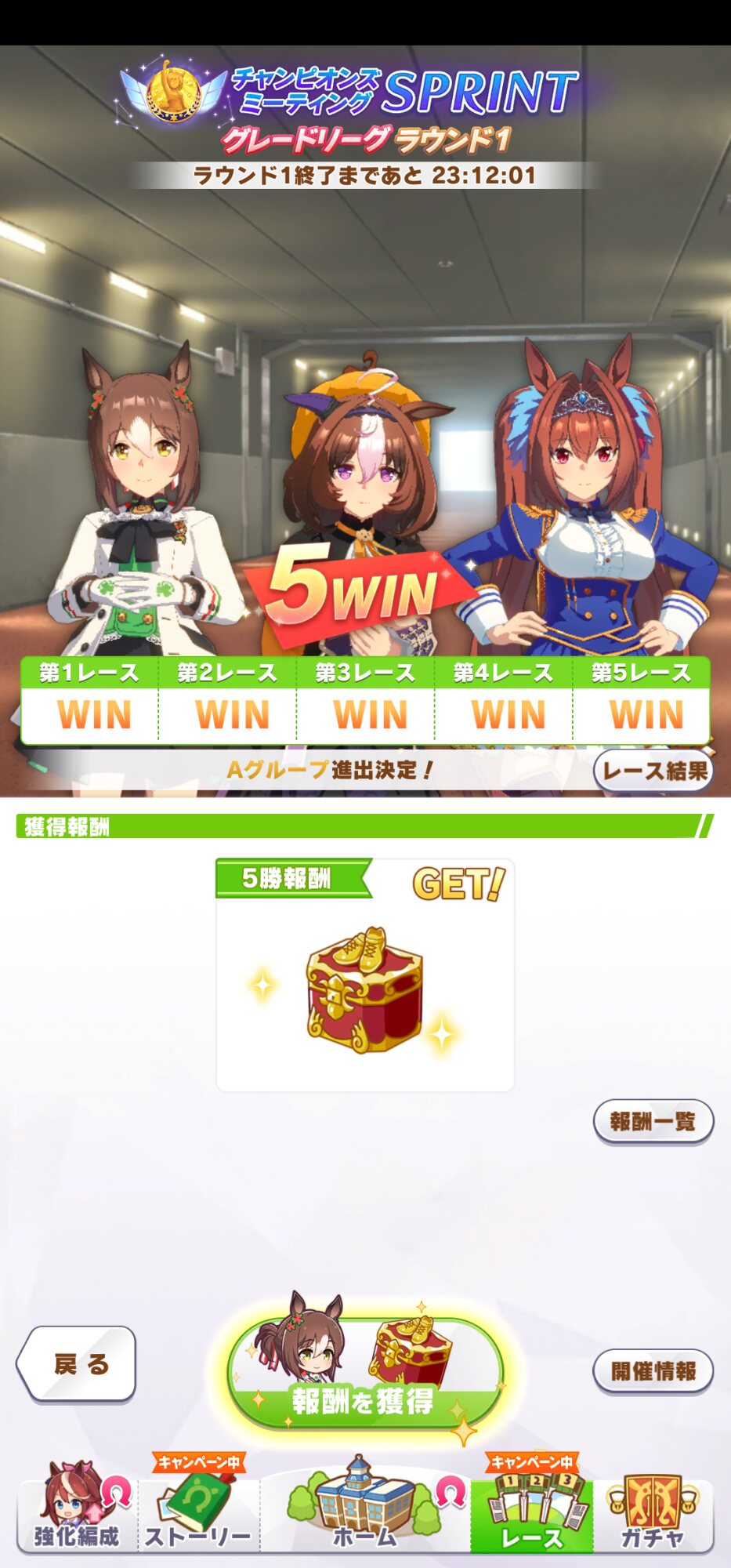Open レース結果 race results
Screen dimensions: 731x1568
click(x=653, y=771)
